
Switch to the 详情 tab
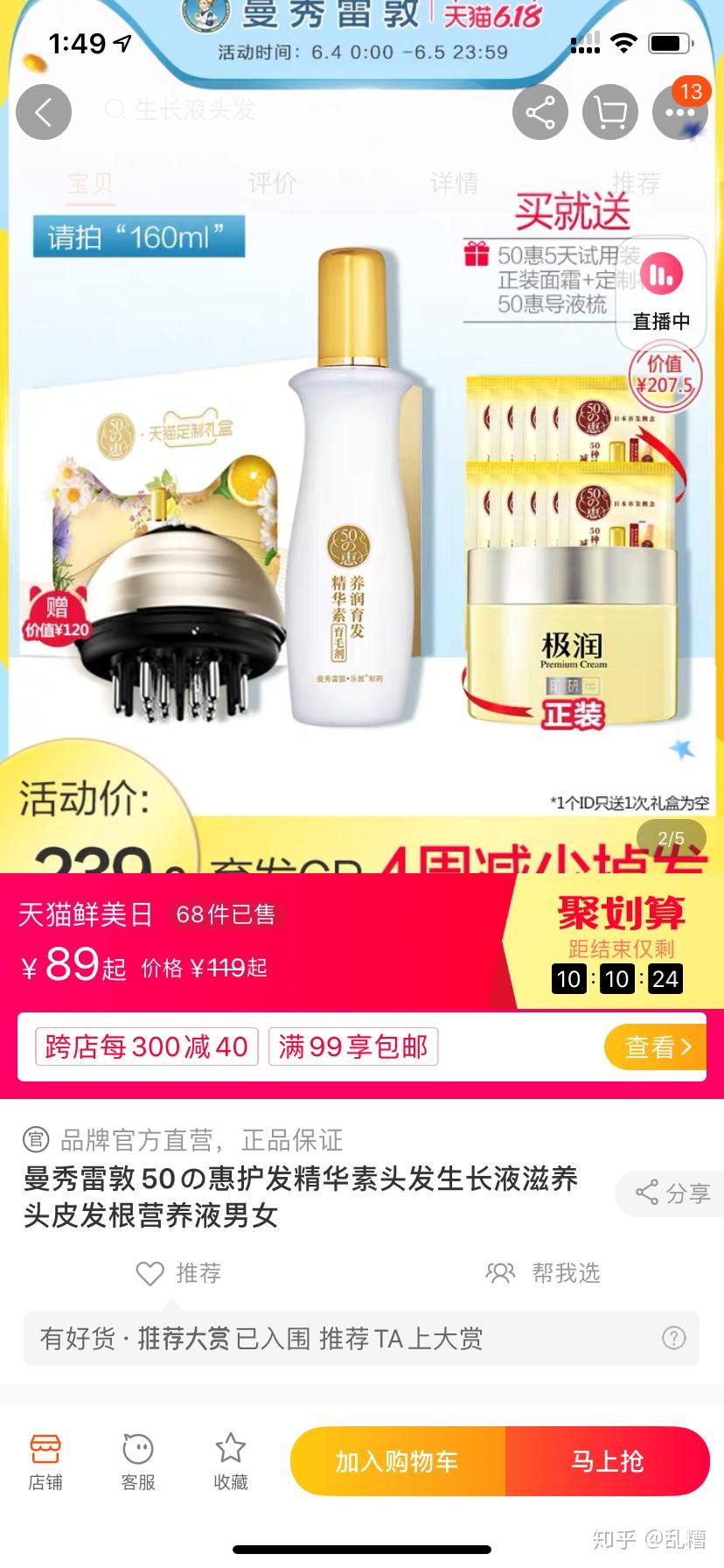click(x=454, y=183)
